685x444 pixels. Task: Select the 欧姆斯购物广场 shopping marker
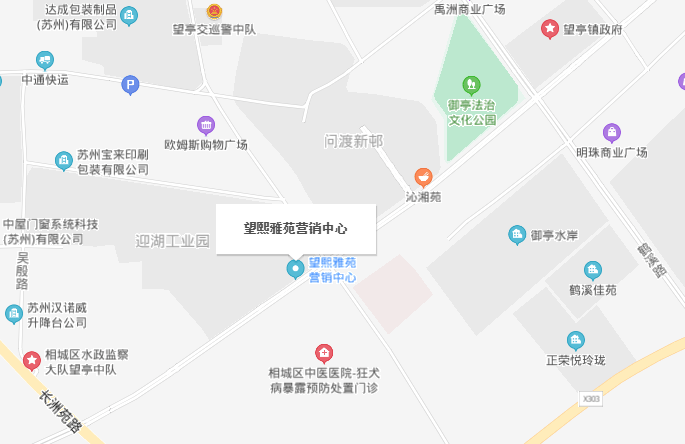206,125
